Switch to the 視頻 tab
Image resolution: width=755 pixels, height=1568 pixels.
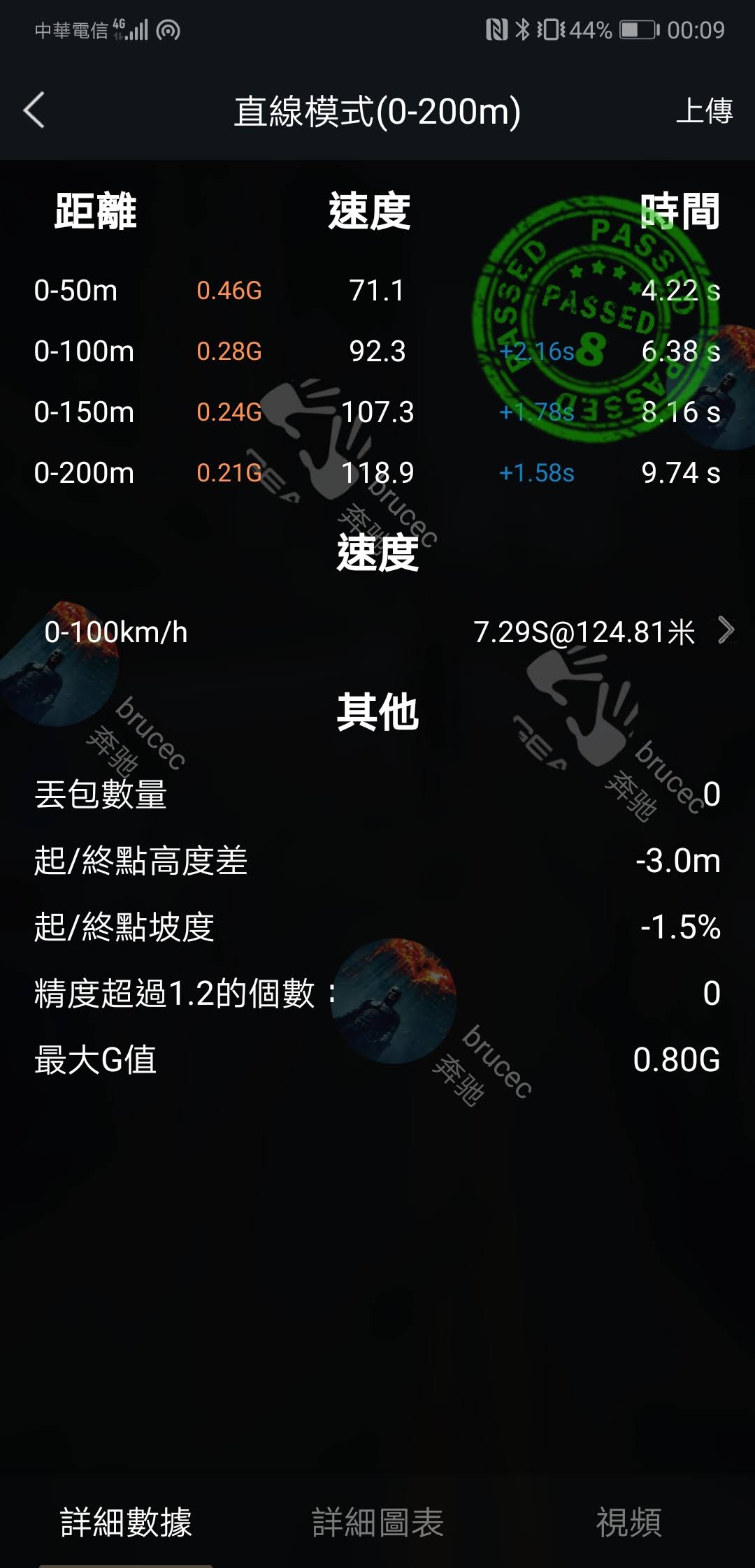click(628, 1522)
